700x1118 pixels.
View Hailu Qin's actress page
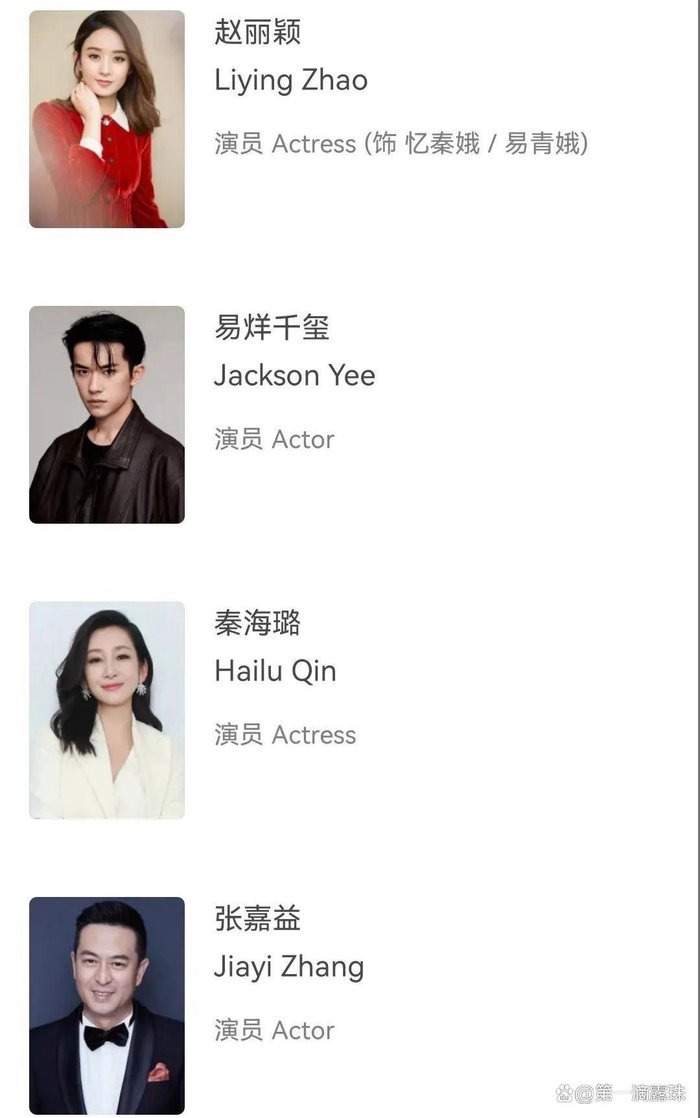(x=349, y=710)
